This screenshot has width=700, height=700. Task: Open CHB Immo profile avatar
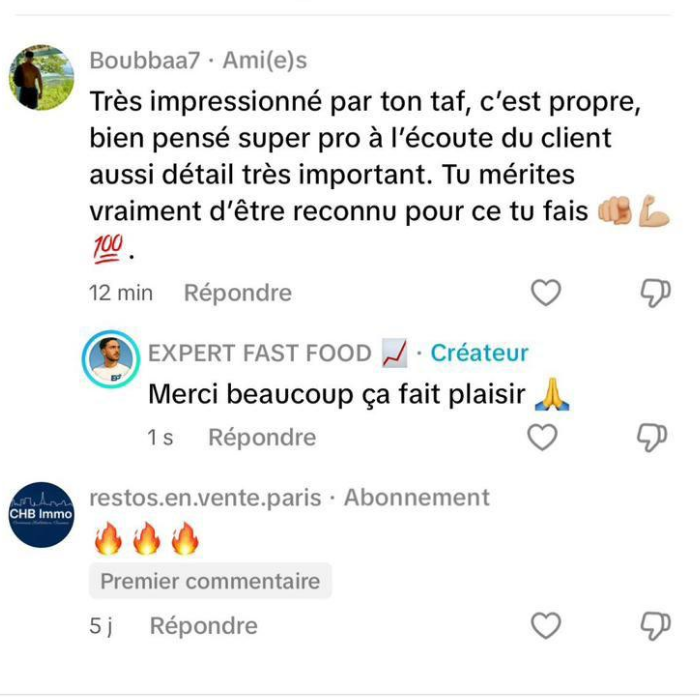coord(41,515)
